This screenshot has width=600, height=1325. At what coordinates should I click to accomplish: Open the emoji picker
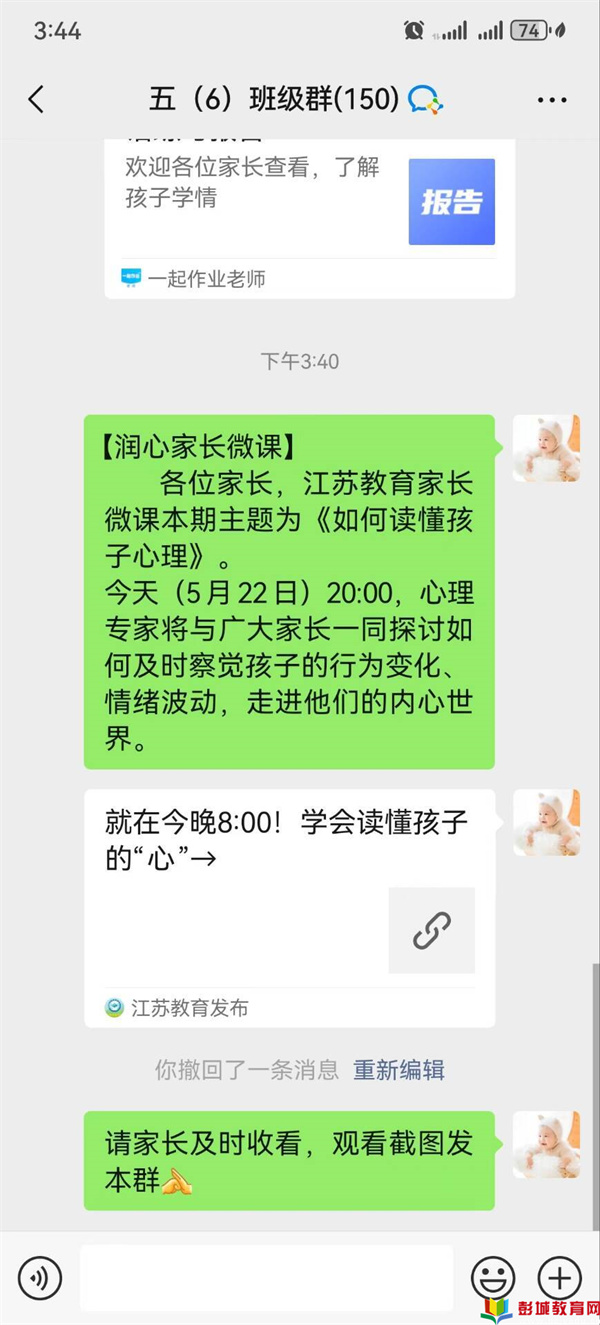click(493, 1277)
